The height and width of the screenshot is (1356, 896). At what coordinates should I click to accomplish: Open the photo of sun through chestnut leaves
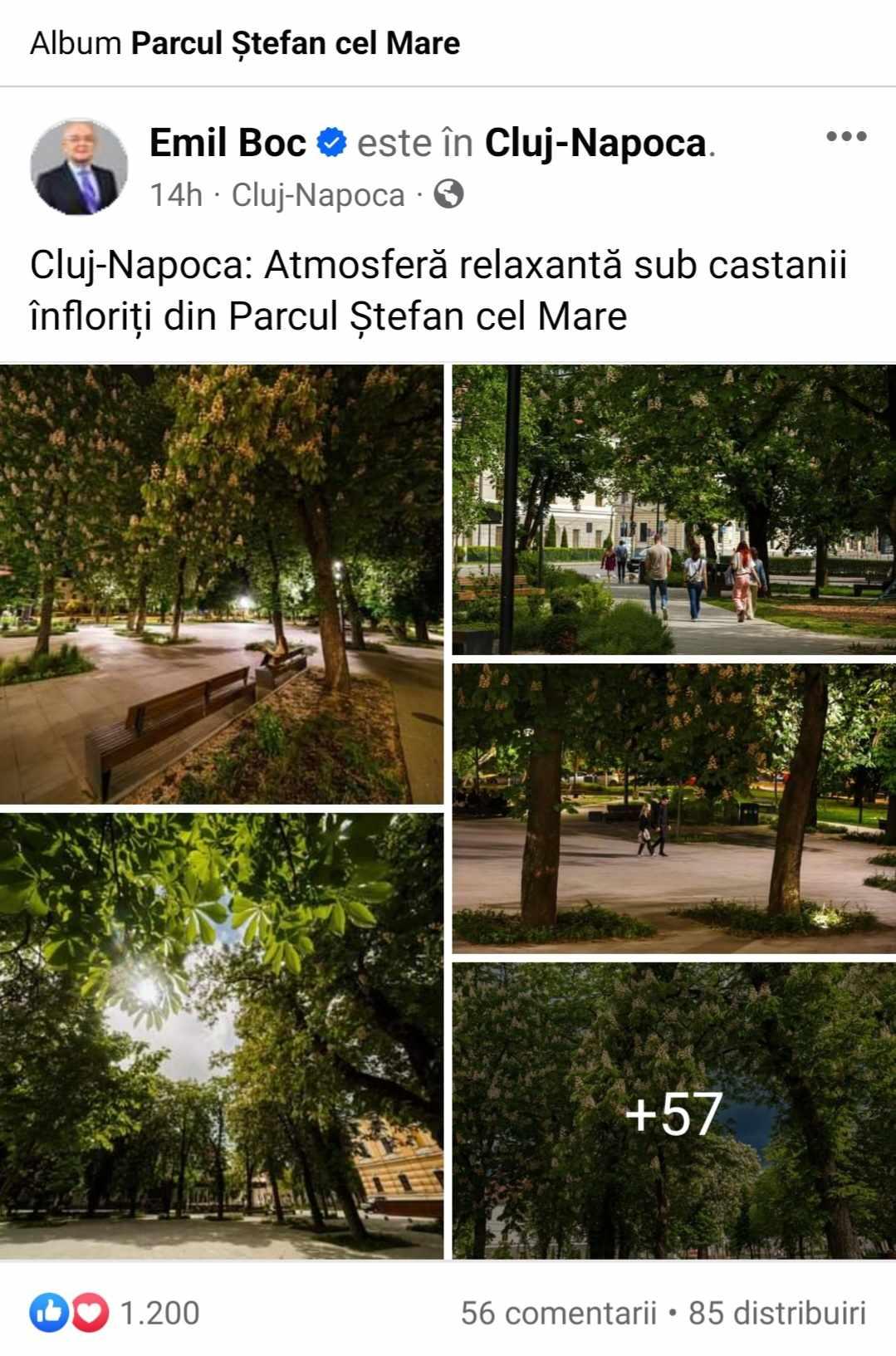(221, 1035)
